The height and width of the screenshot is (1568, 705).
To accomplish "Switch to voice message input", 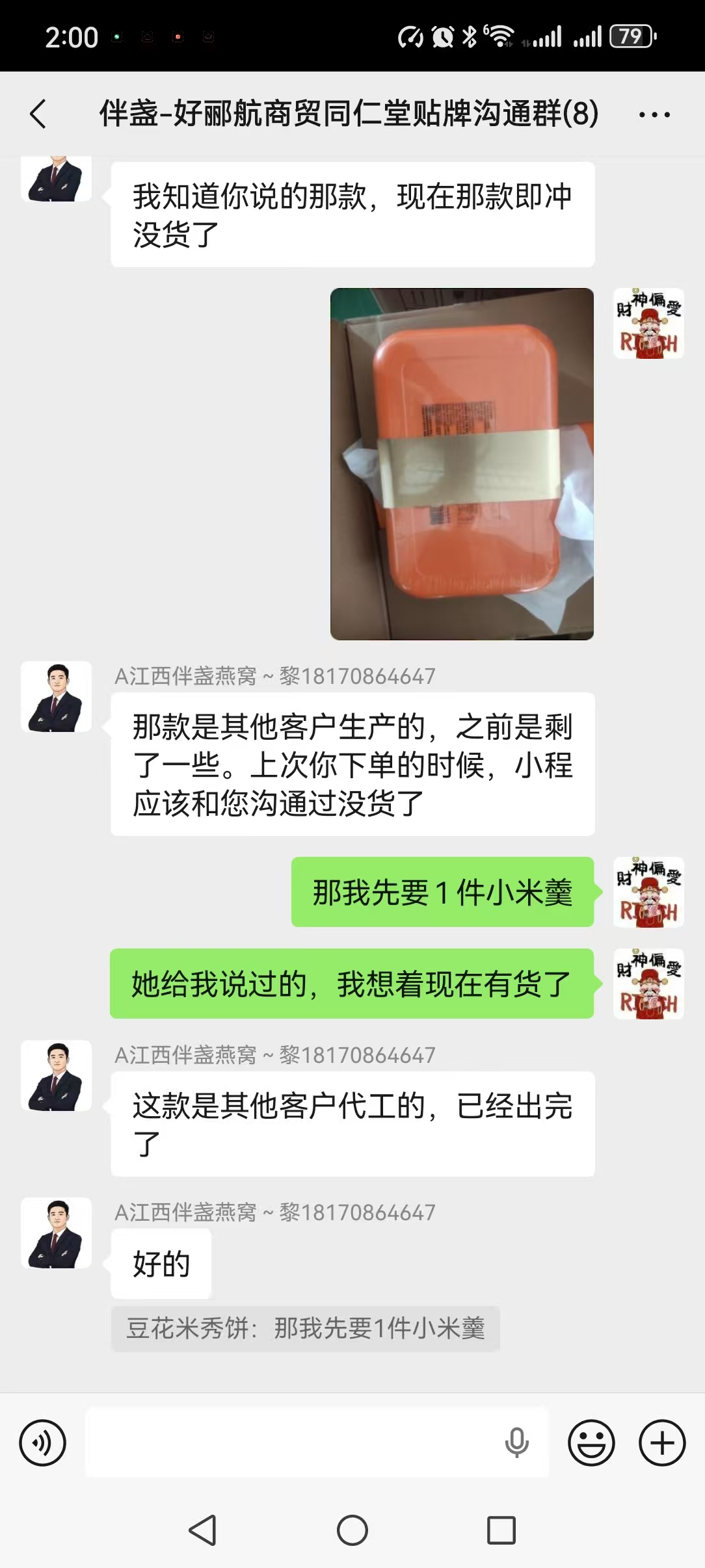I will pos(43,1443).
